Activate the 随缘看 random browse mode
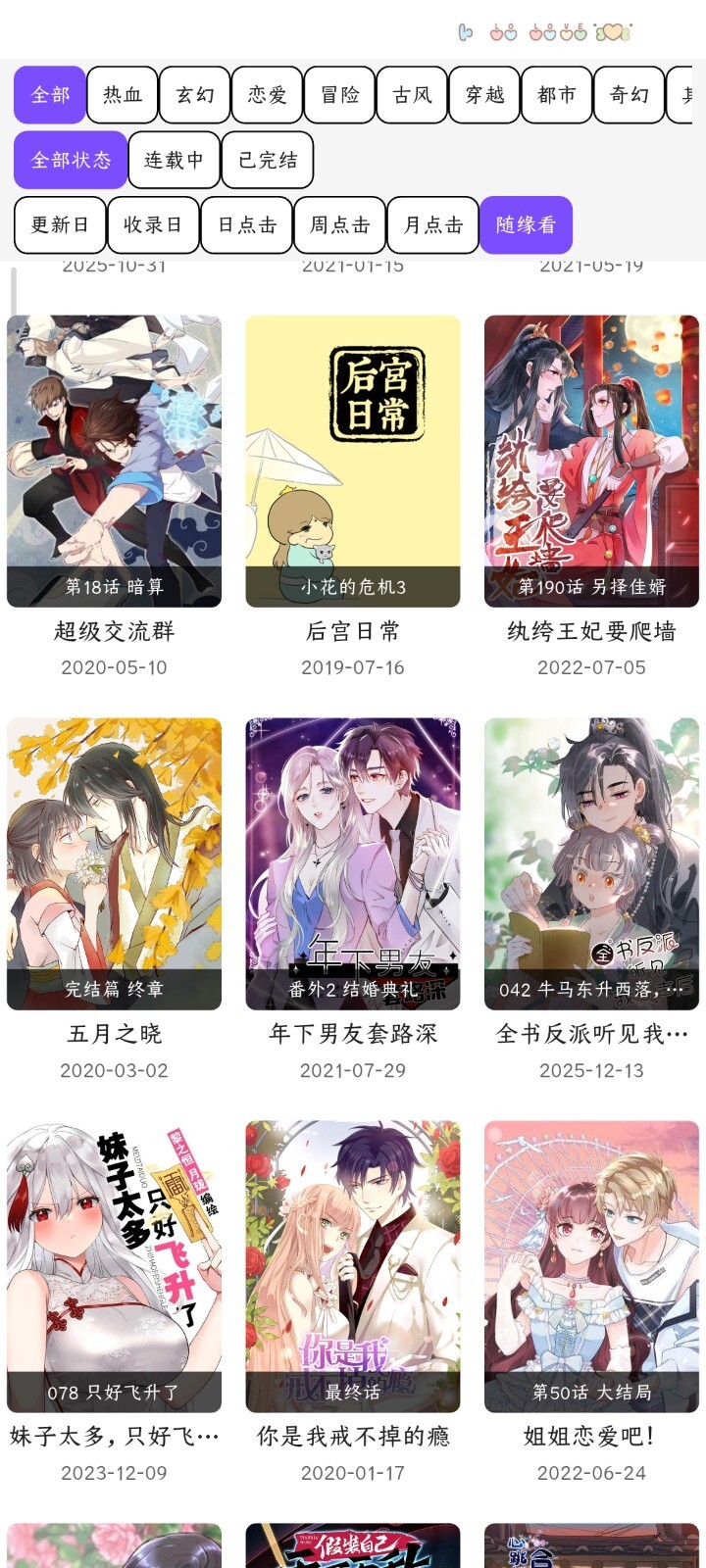Image resolution: width=706 pixels, height=1568 pixels. [527, 225]
